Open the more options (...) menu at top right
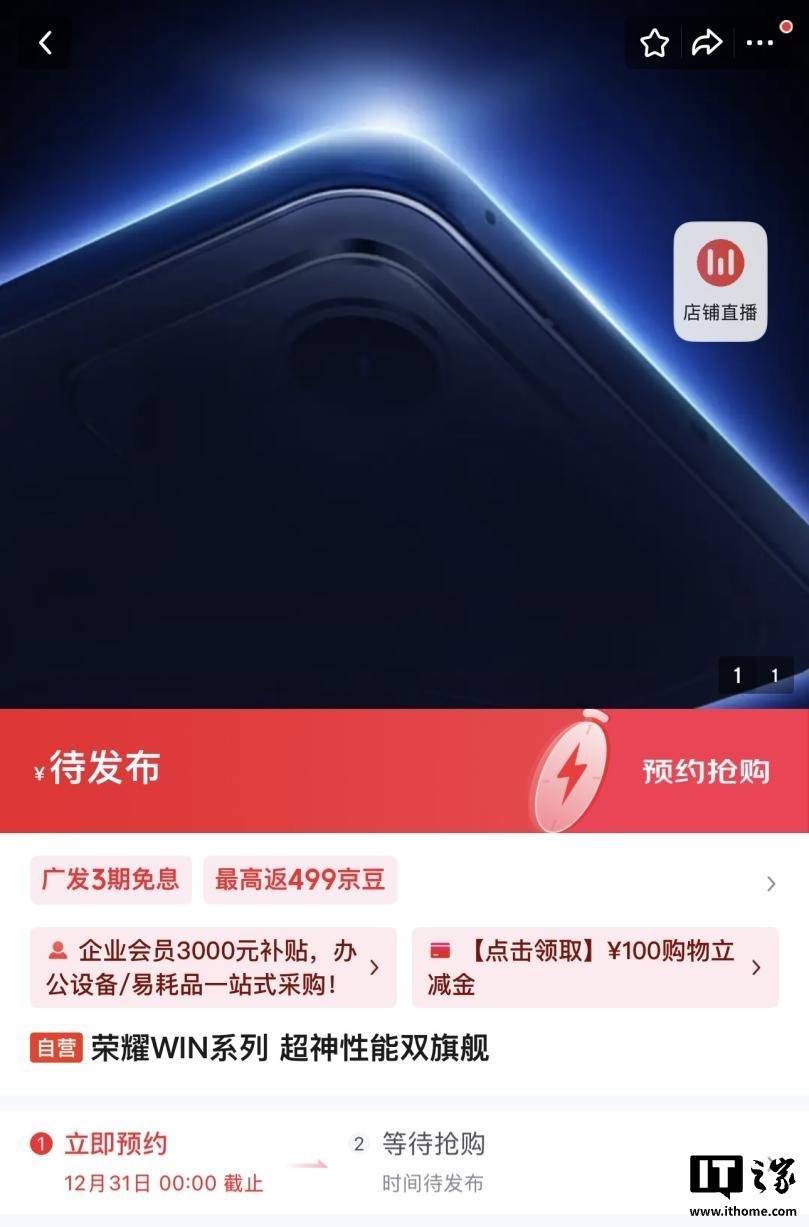Viewport: 809px width, 1227px height. coord(761,42)
